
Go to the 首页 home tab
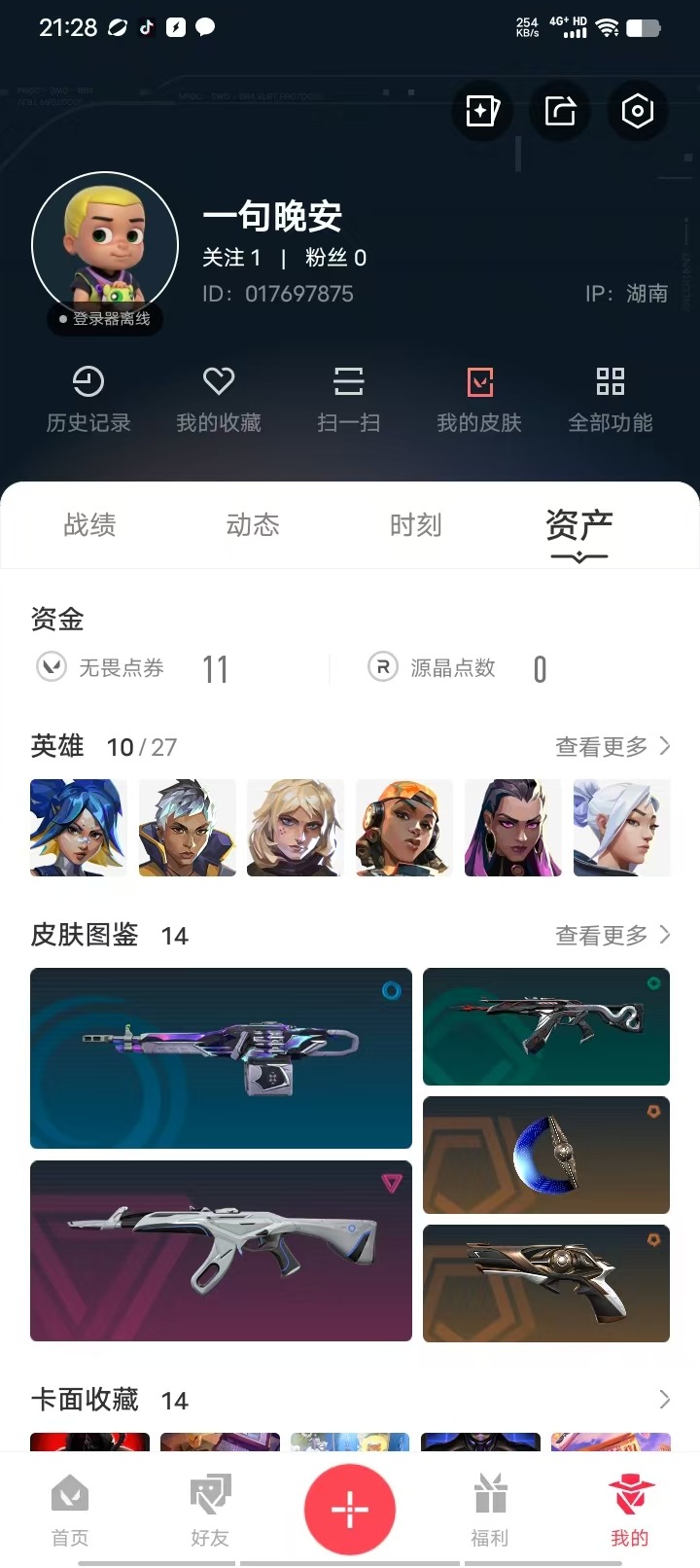tap(70, 1510)
